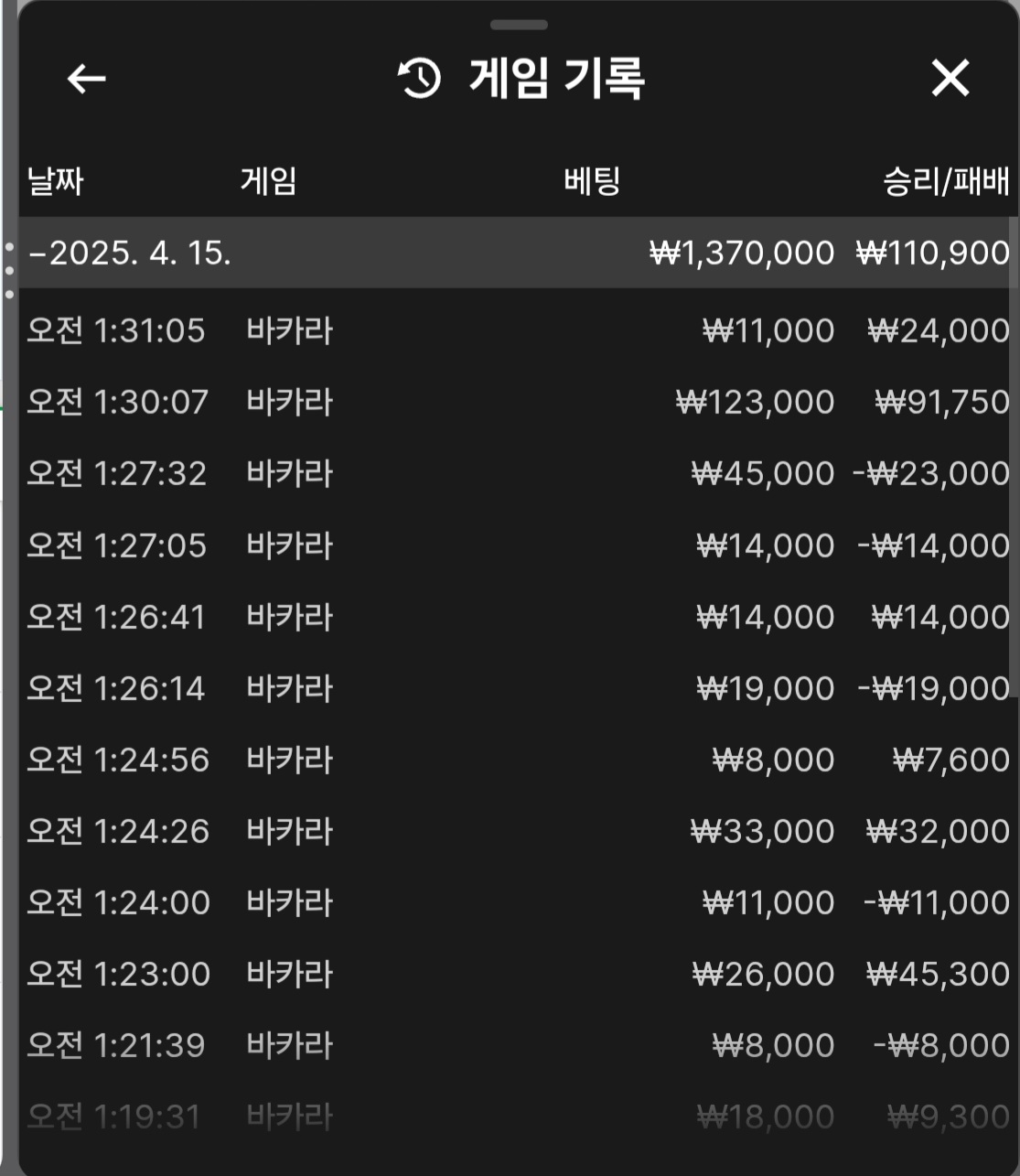The height and width of the screenshot is (1176, 1020).
Task: Open the 오전 1:26:41 바카라 record
Action: click(x=517, y=617)
